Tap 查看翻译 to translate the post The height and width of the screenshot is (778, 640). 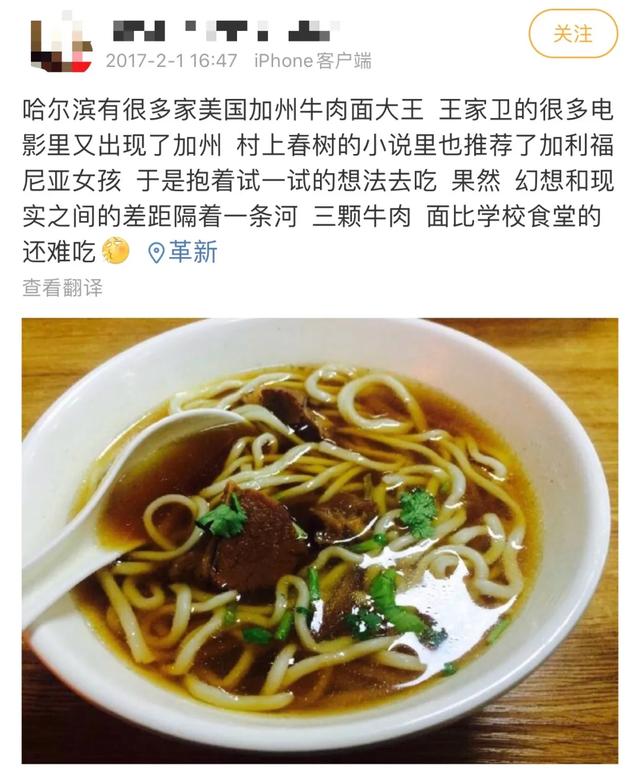tap(62, 288)
